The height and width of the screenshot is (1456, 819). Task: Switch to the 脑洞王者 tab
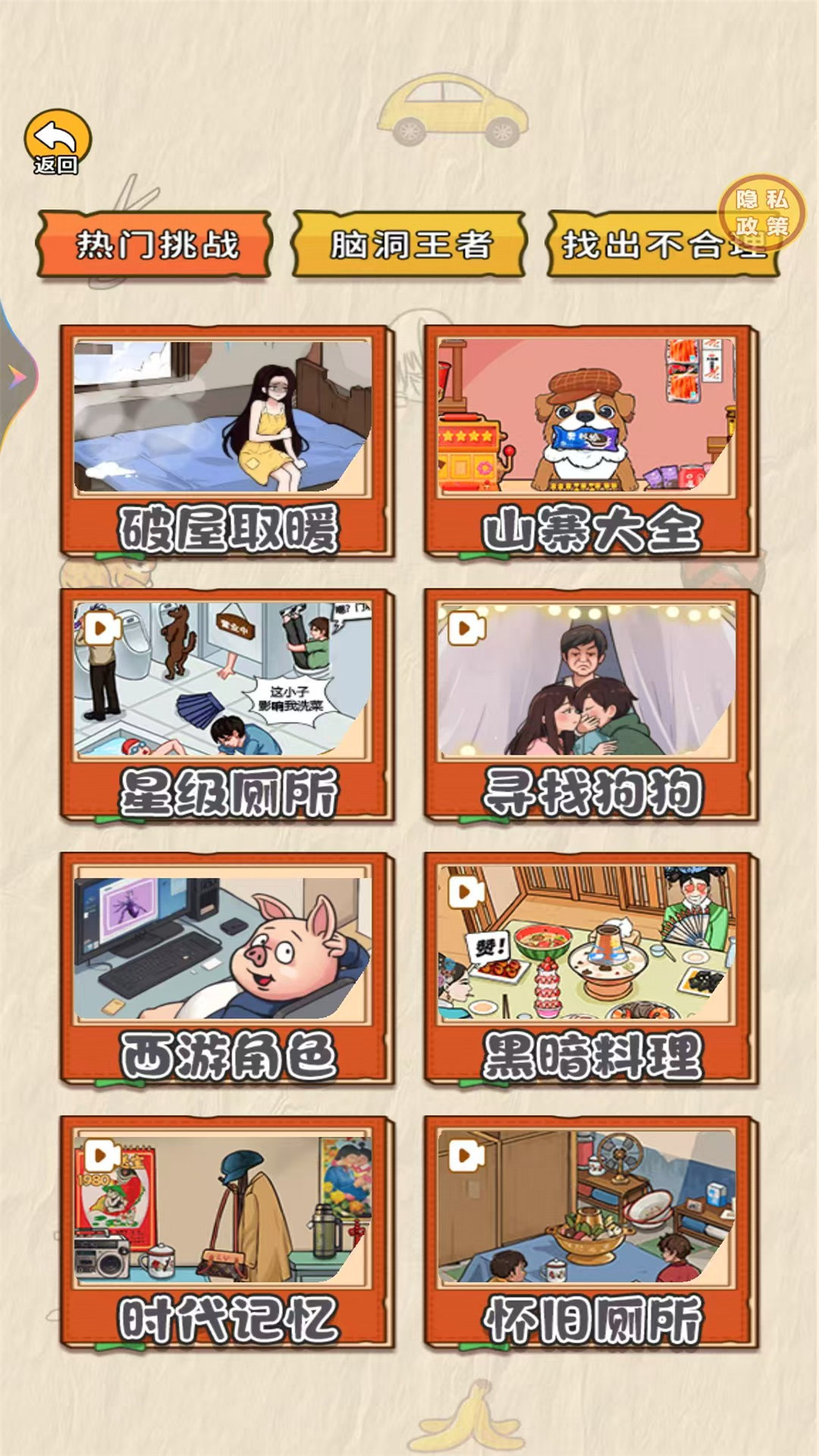tap(409, 244)
